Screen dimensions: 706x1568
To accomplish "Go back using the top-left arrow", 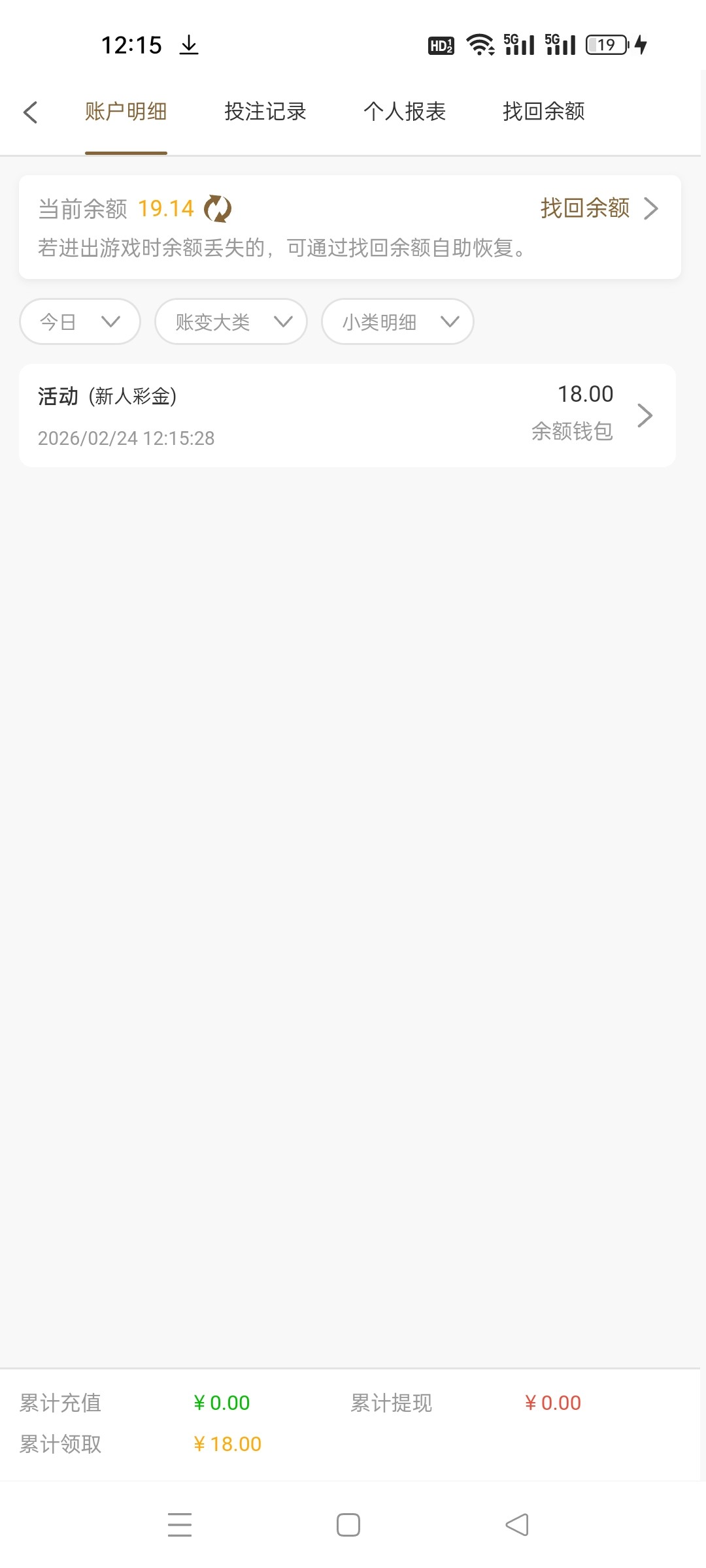I will coord(31,112).
